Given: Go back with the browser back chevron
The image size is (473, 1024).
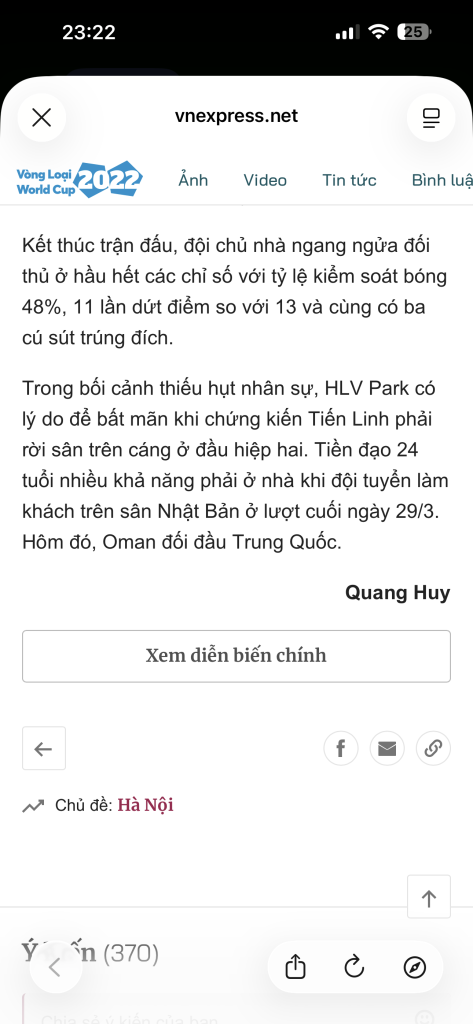Looking at the screenshot, I should (56, 967).
